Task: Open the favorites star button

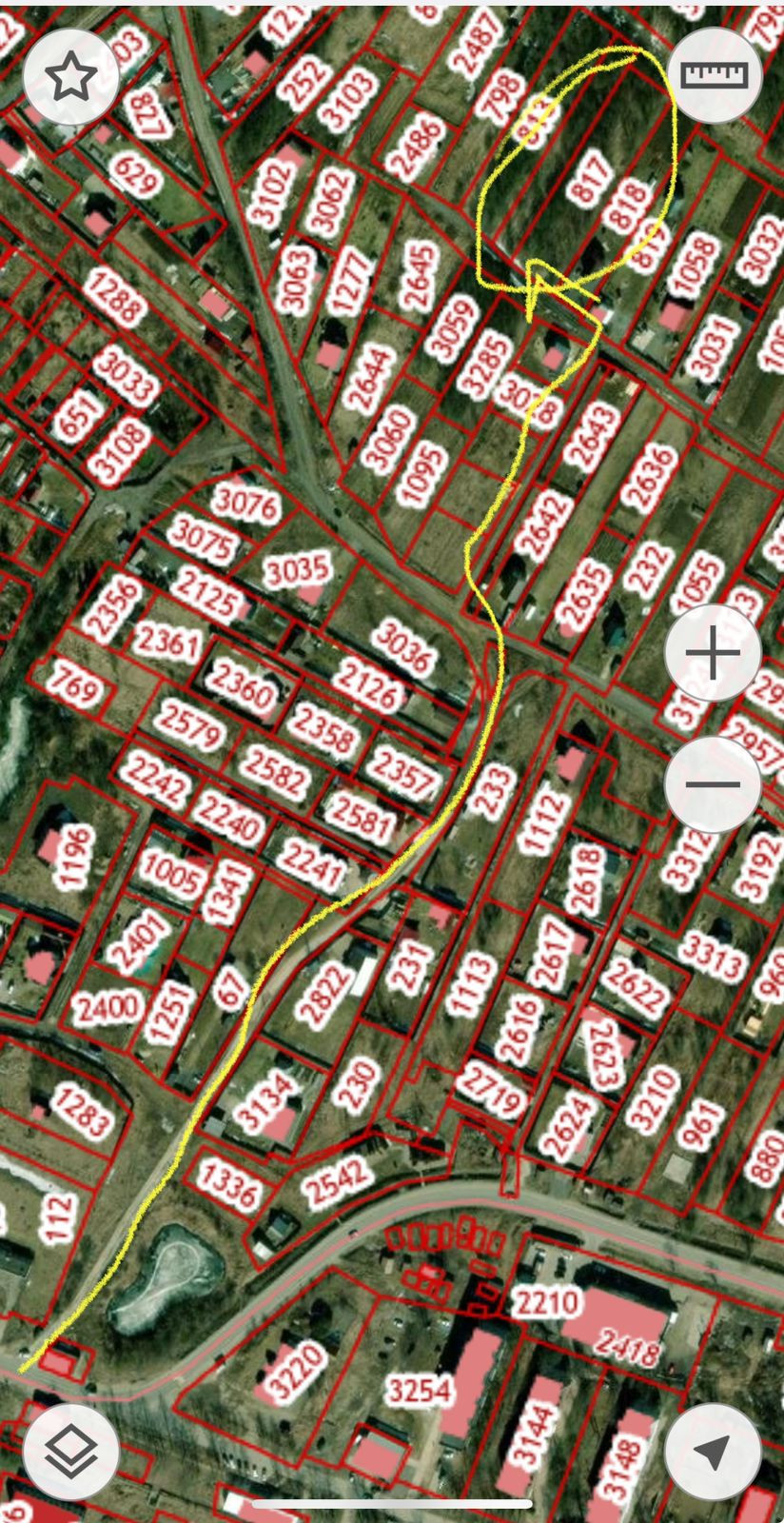Action: coord(71,77)
